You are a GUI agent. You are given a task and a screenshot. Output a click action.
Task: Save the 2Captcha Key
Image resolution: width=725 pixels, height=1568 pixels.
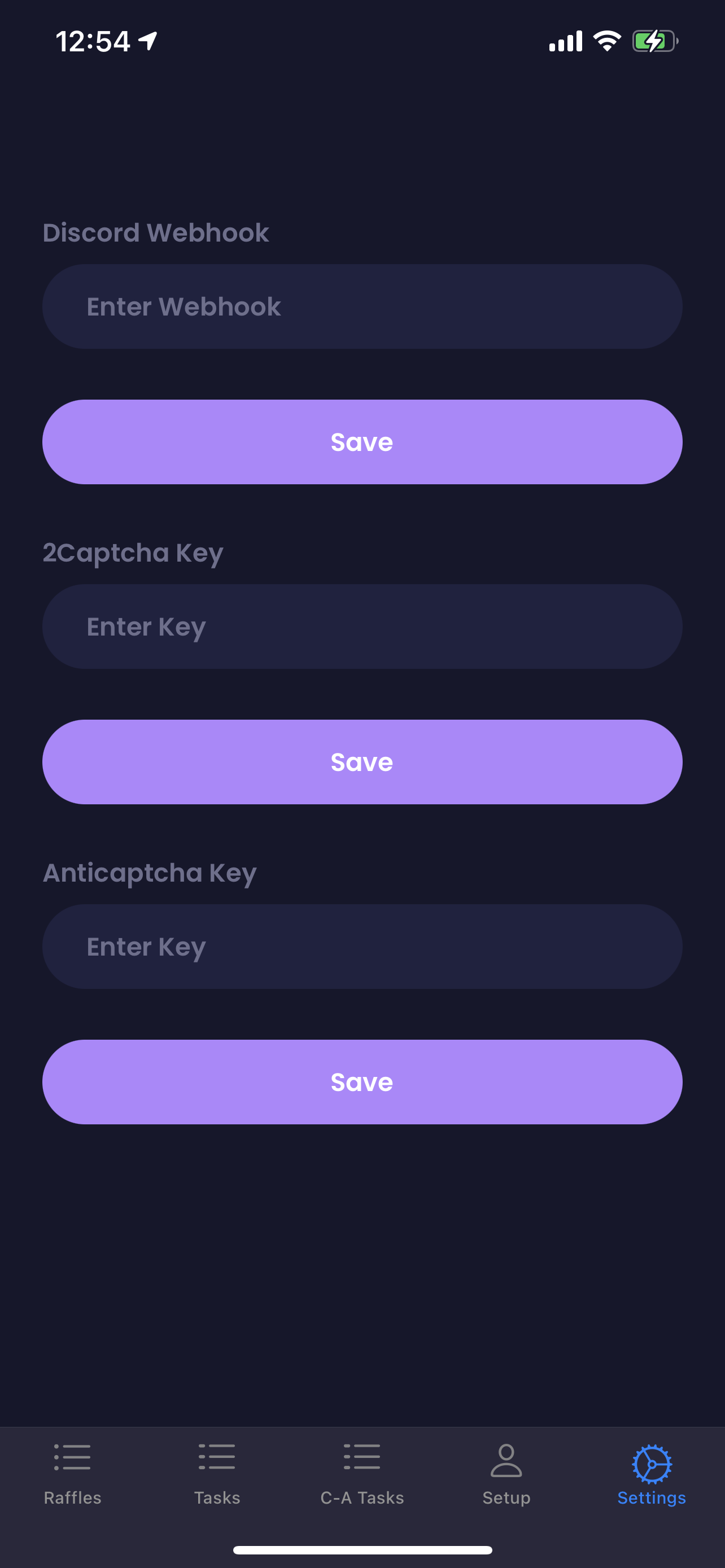coord(362,762)
